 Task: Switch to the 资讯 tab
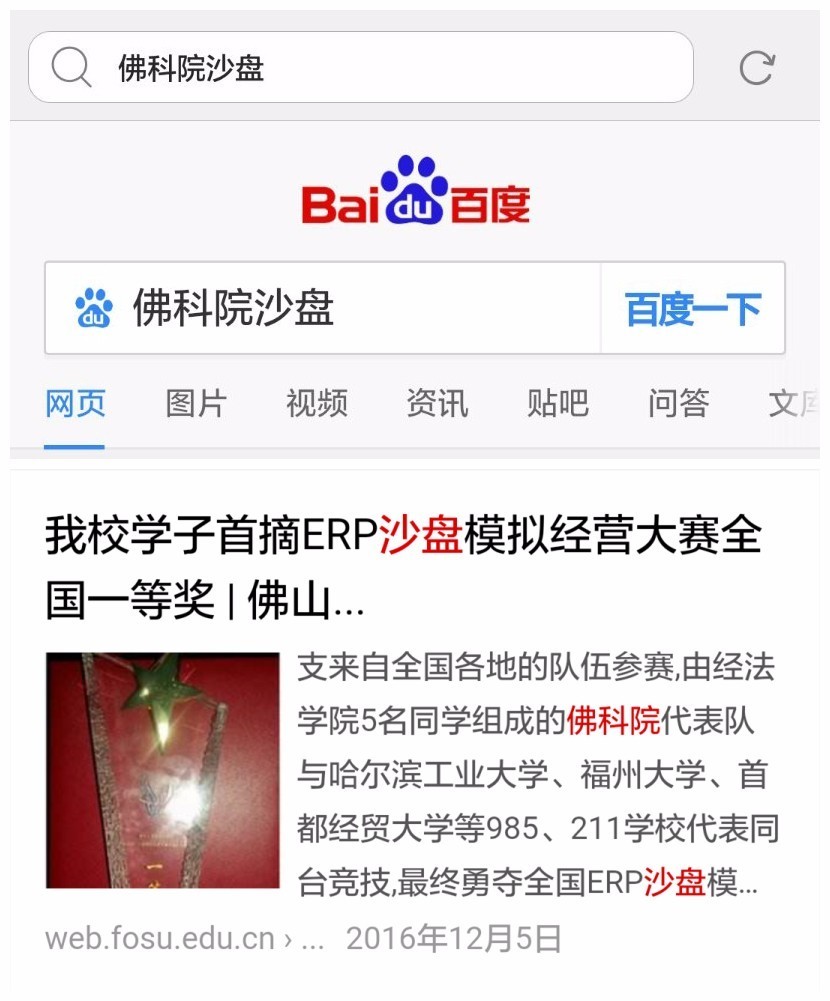(x=437, y=403)
